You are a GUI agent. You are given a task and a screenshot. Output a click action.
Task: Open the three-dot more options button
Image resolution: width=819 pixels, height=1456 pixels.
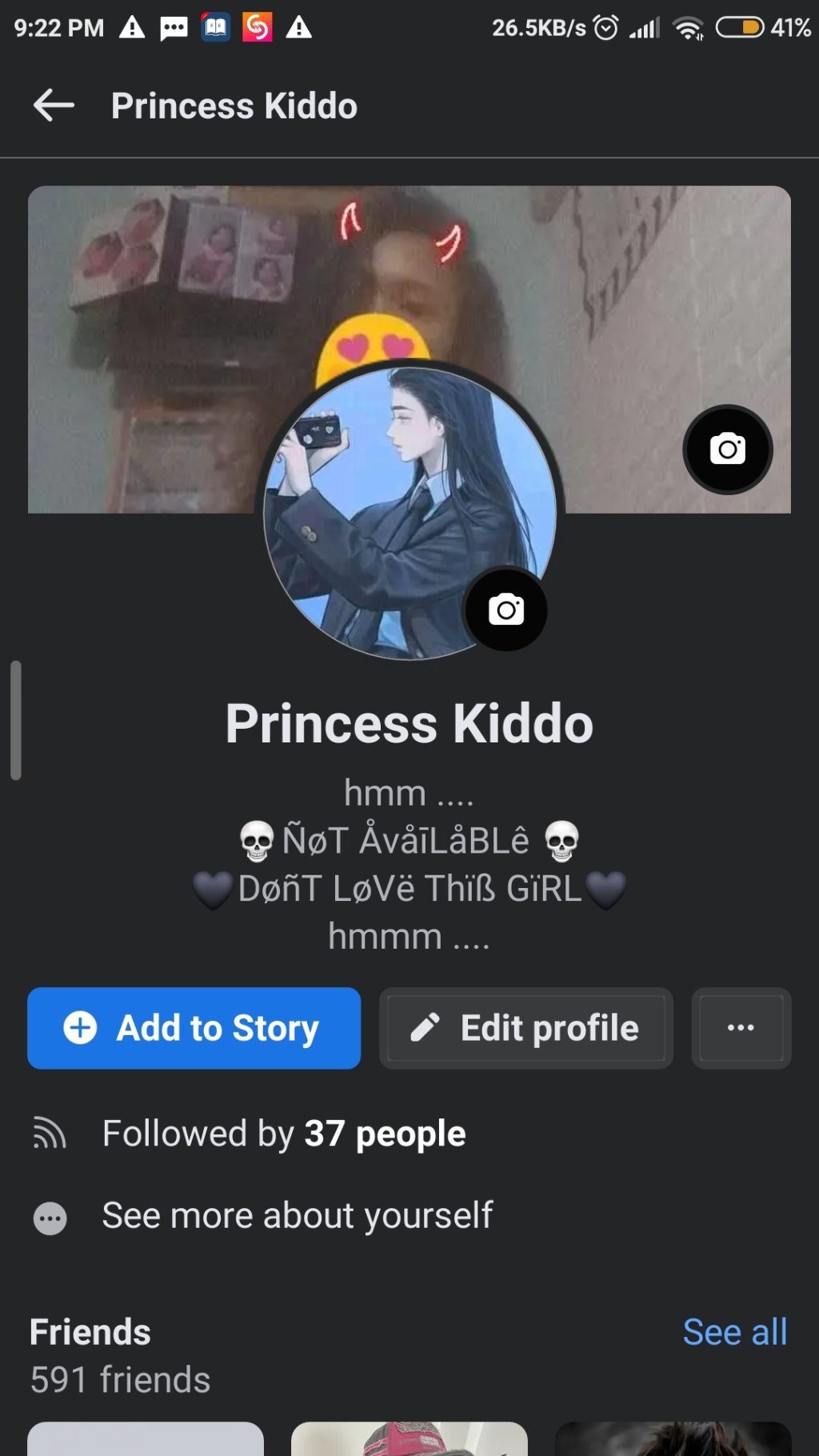(x=741, y=1028)
